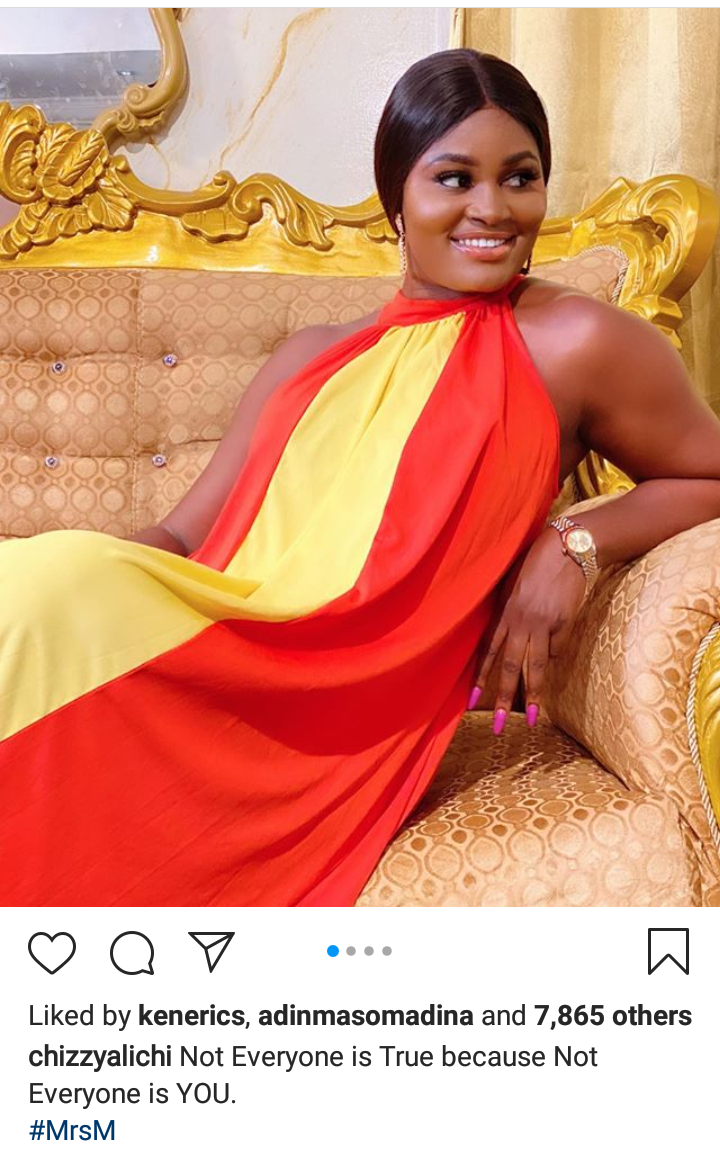Open the post photo on the gold sofa
720x1156 pixels.
360,457
